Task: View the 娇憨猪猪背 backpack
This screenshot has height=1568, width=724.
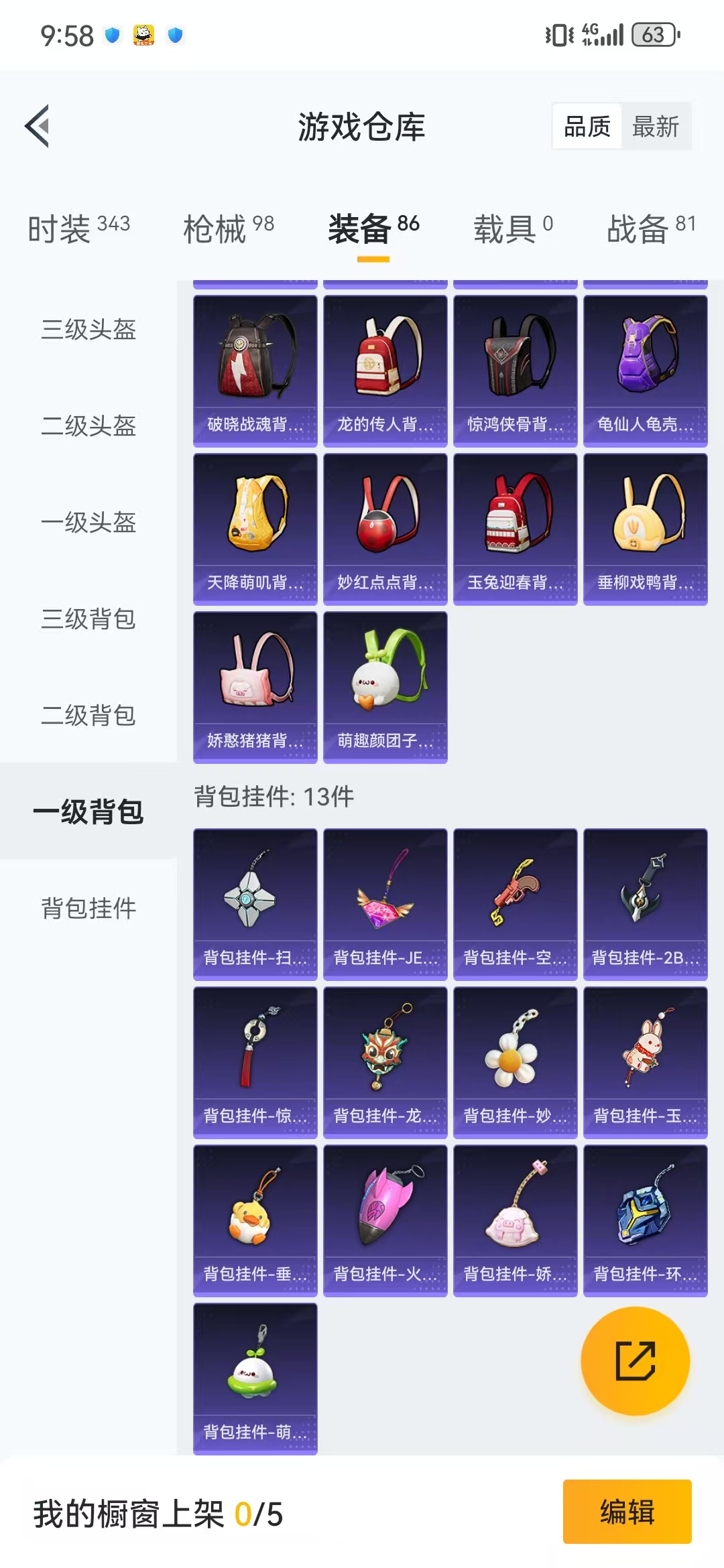Action: click(x=255, y=688)
